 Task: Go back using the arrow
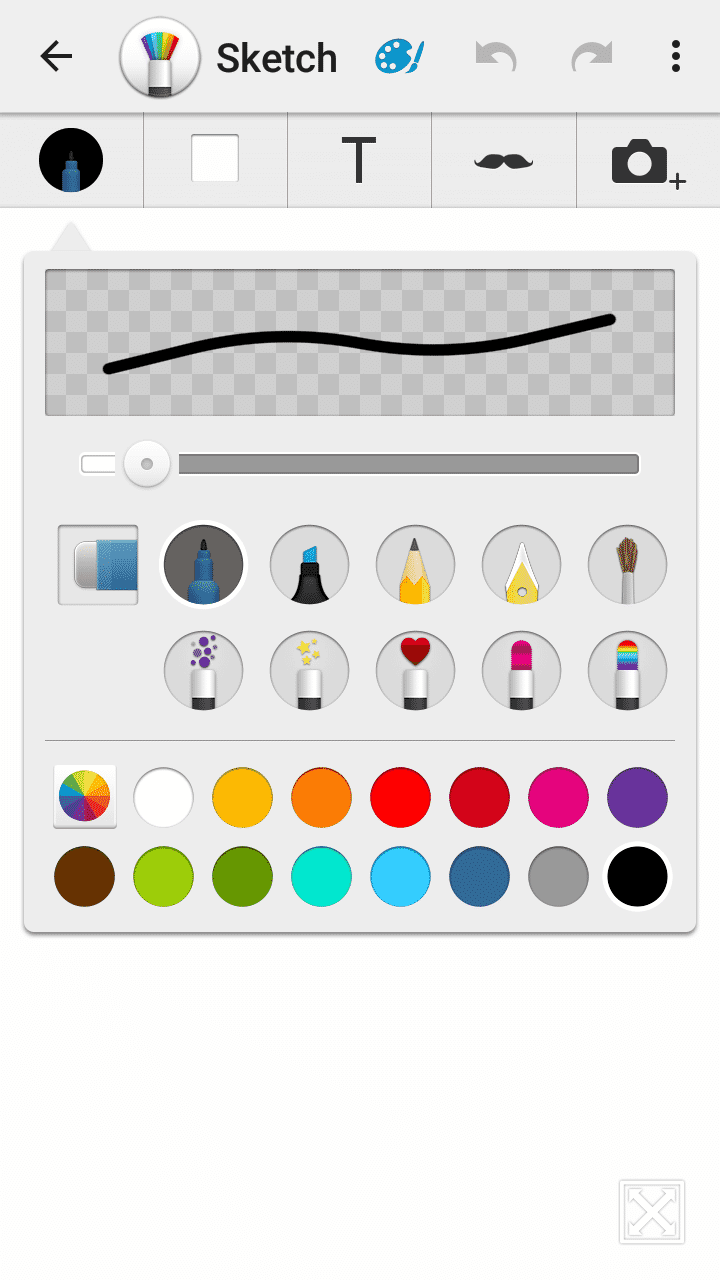[x=56, y=57]
